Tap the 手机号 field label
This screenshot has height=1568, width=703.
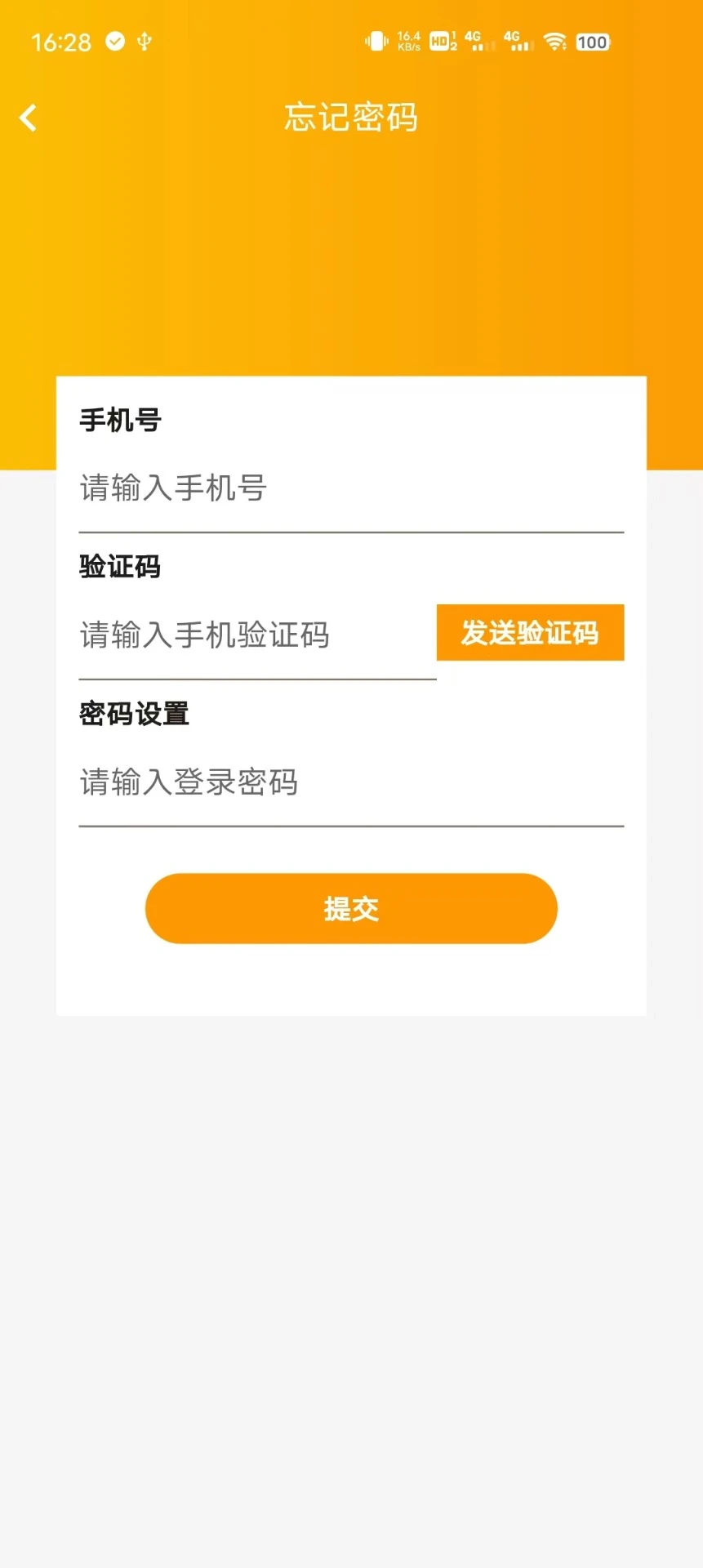119,420
